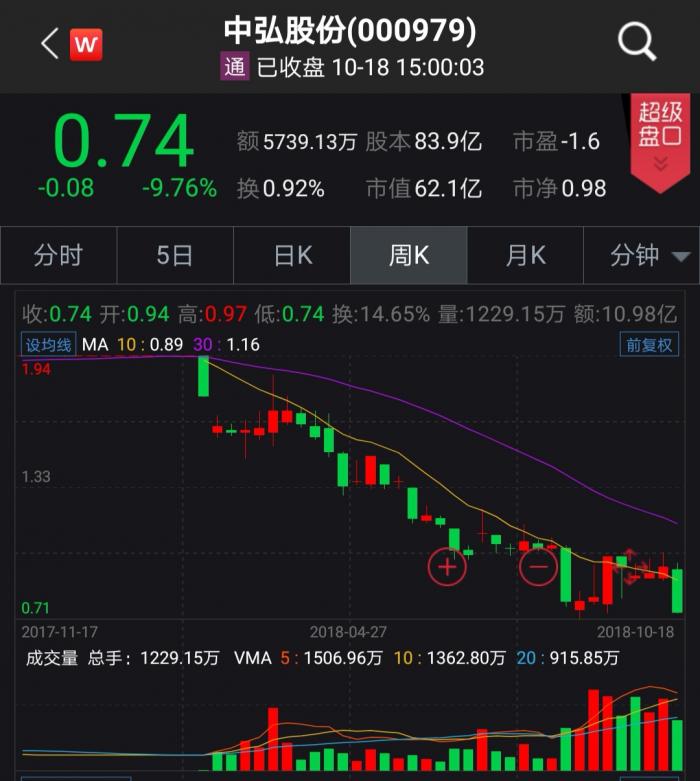The width and height of the screenshot is (700, 781).
Task: Zoom in the chart with plus
Action: [x=447, y=567]
